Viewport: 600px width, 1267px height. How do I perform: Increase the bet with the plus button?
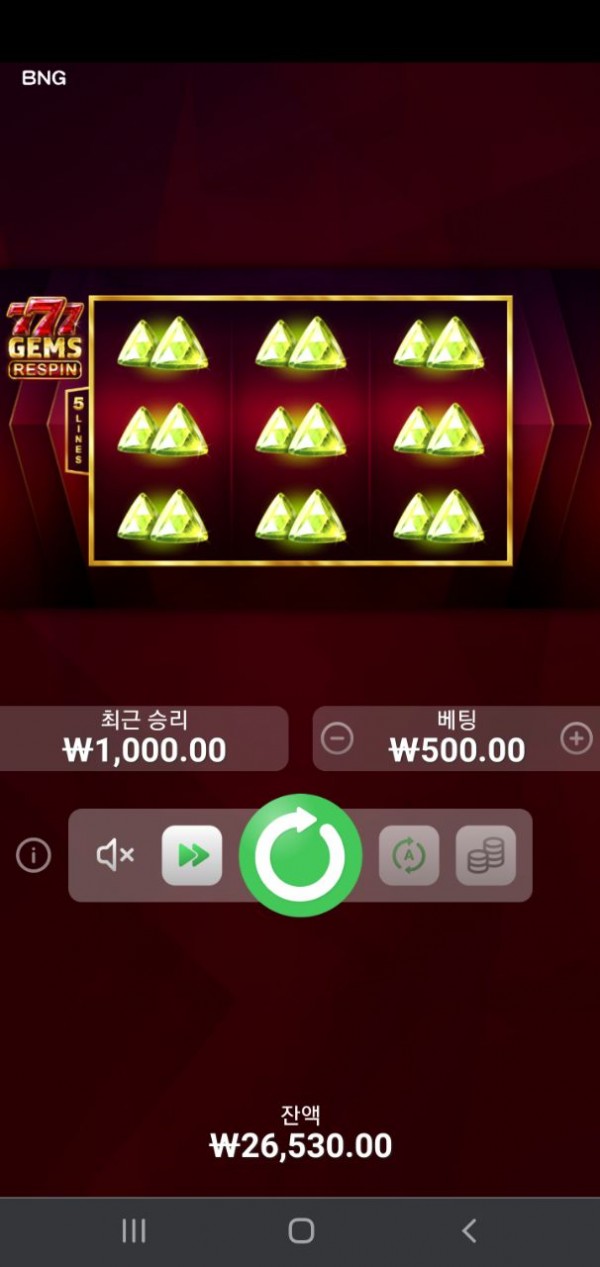[576, 739]
